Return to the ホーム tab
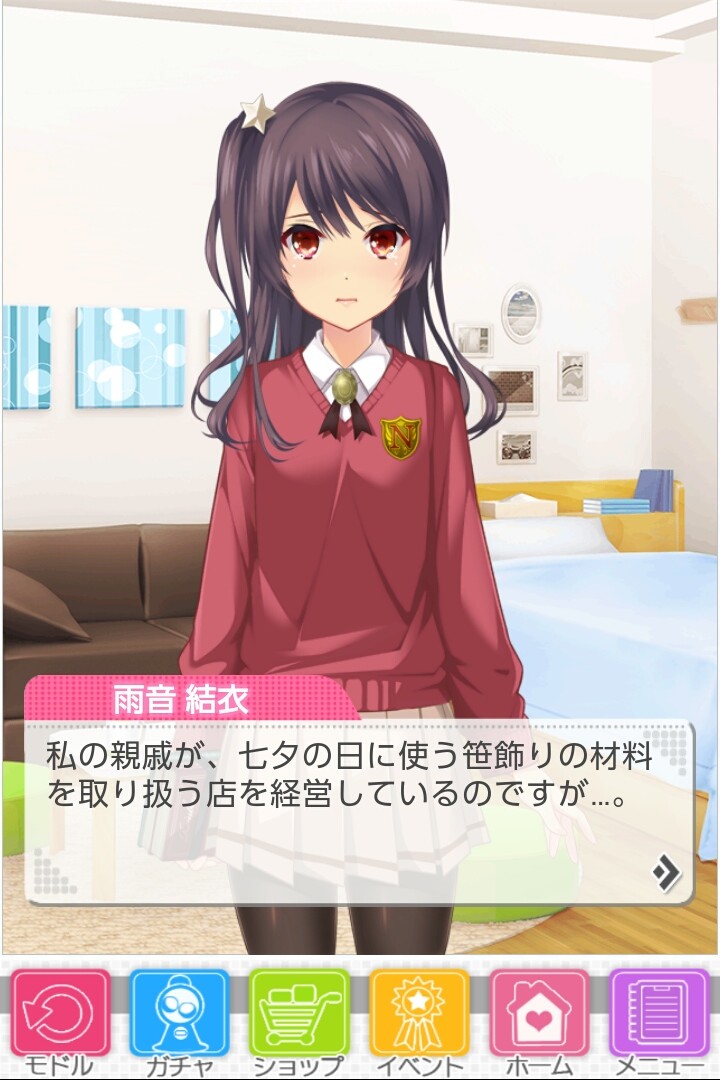Screen dimensions: 720x1080 click(540, 1018)
